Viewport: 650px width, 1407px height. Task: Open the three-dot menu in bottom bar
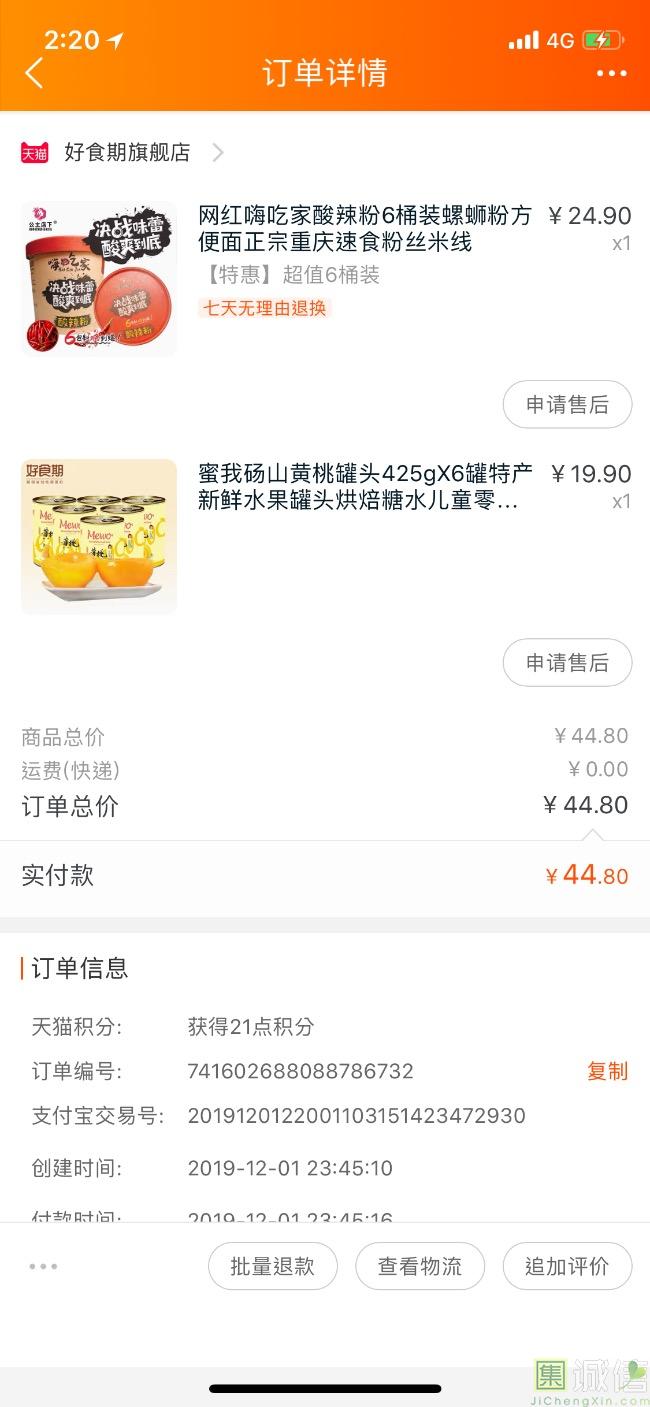(x=43, y=1266)
